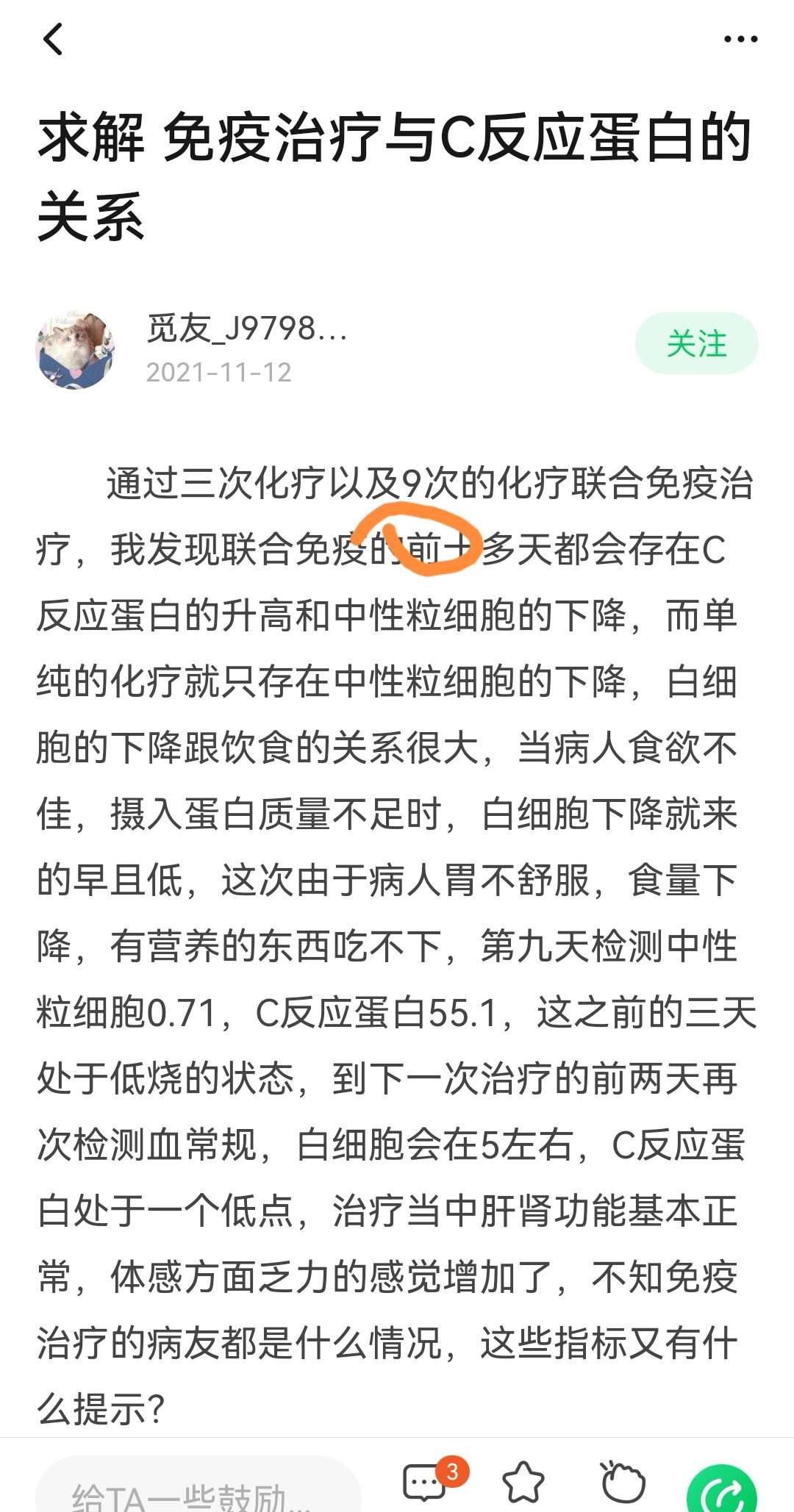Open the author's profile avatar
This screenshot has height=1512, width=794.
[x=75, y=350]
